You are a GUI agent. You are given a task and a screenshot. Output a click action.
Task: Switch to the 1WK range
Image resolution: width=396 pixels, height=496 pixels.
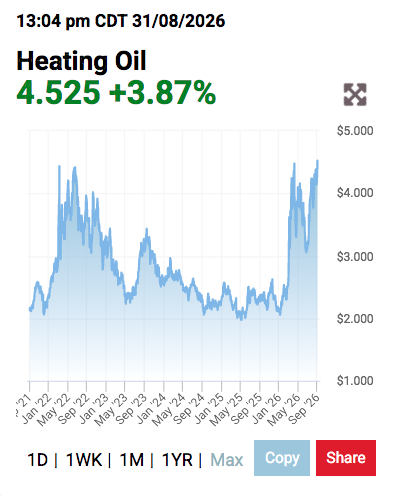point(84,460)
